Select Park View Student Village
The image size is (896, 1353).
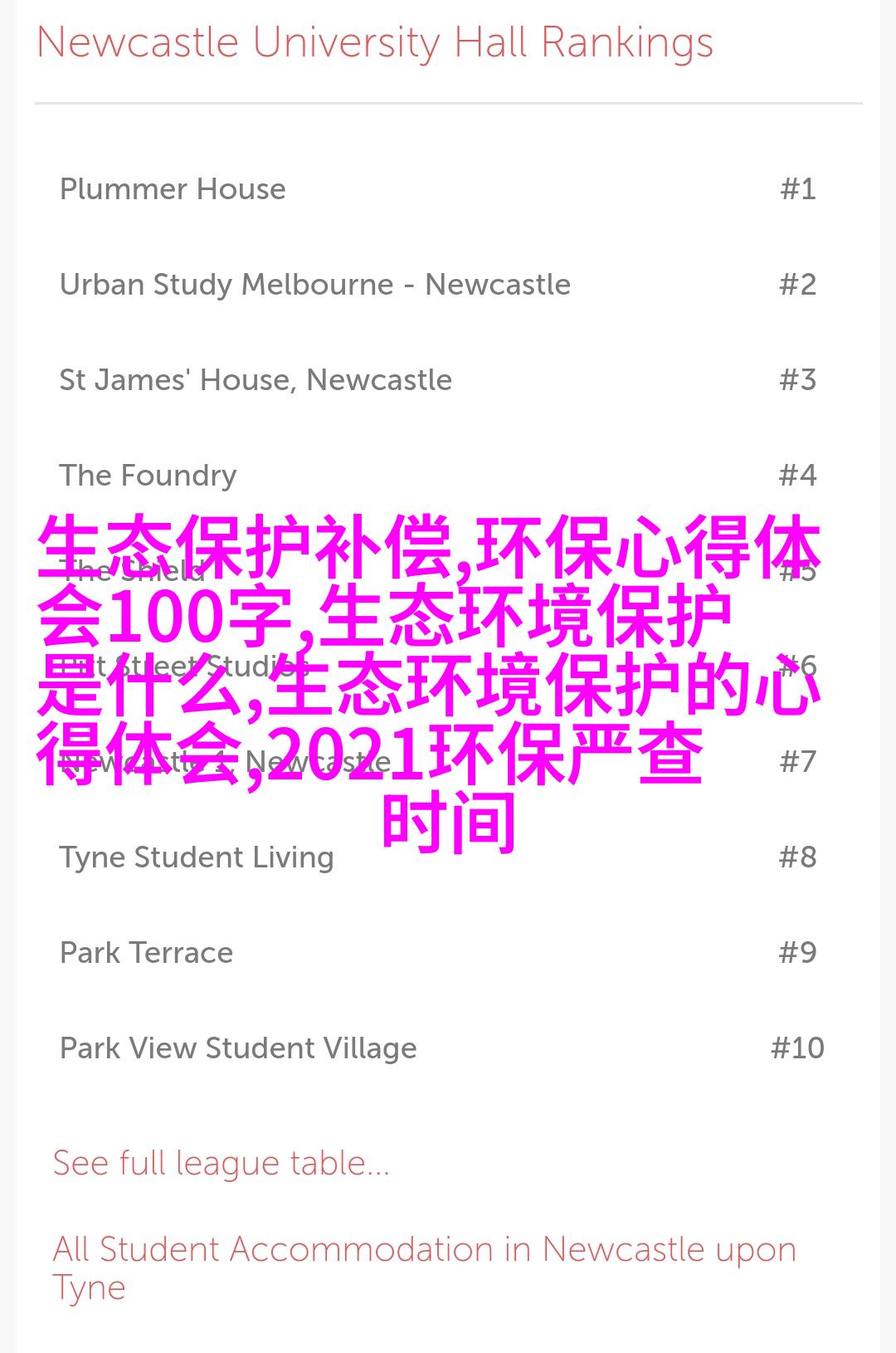(x=238, y=1048)
